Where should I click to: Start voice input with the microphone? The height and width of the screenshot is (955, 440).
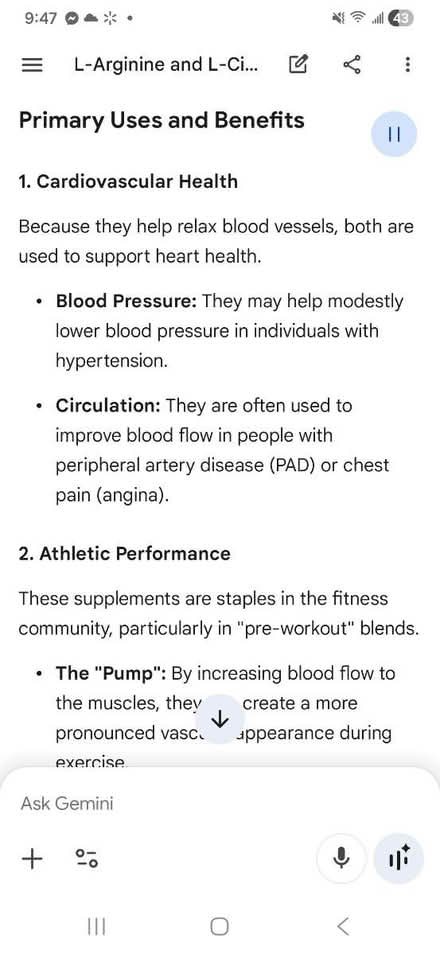coord(341,859)
